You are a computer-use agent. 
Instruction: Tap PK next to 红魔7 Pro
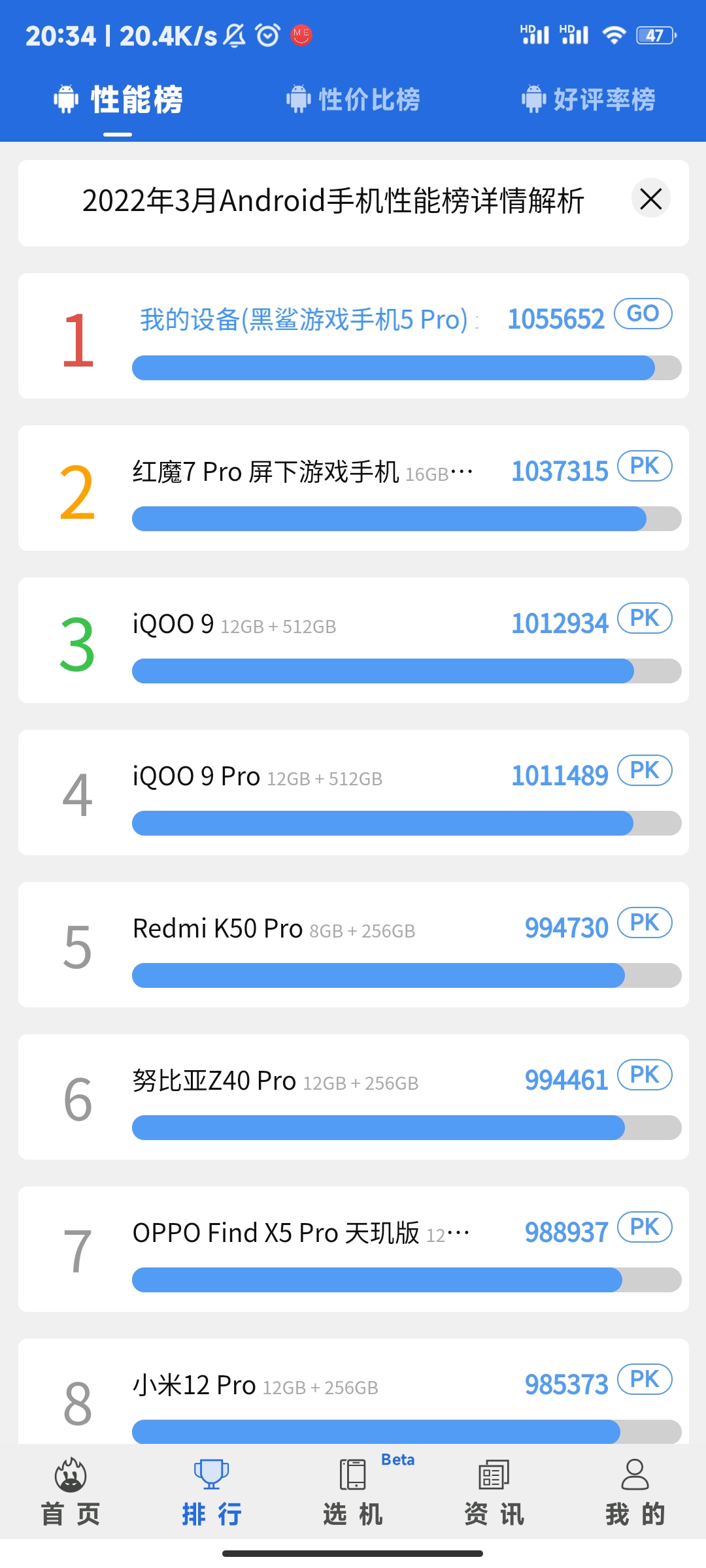(x=645, y=466)
